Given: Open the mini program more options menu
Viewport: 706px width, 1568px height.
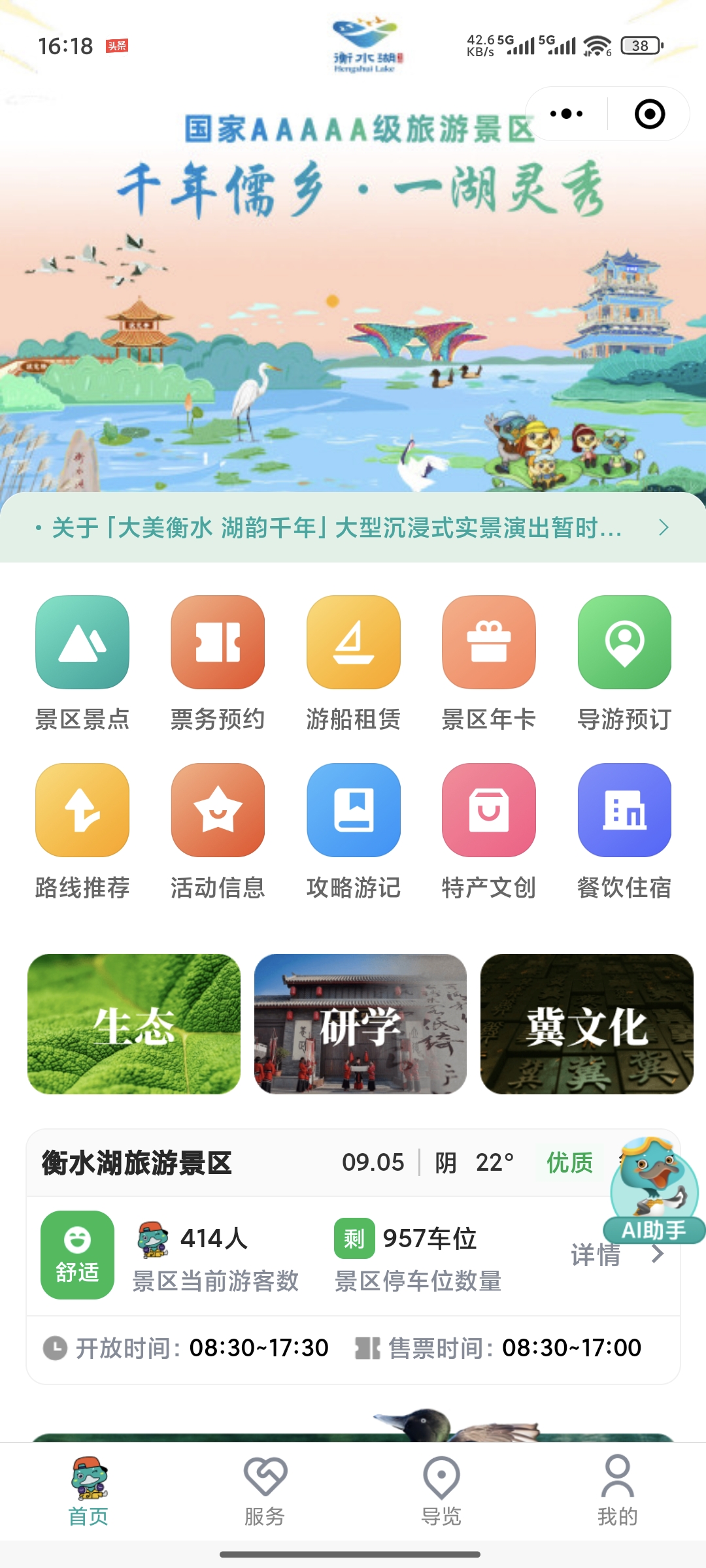Looking at the screenshot, I should pos(567,114).
